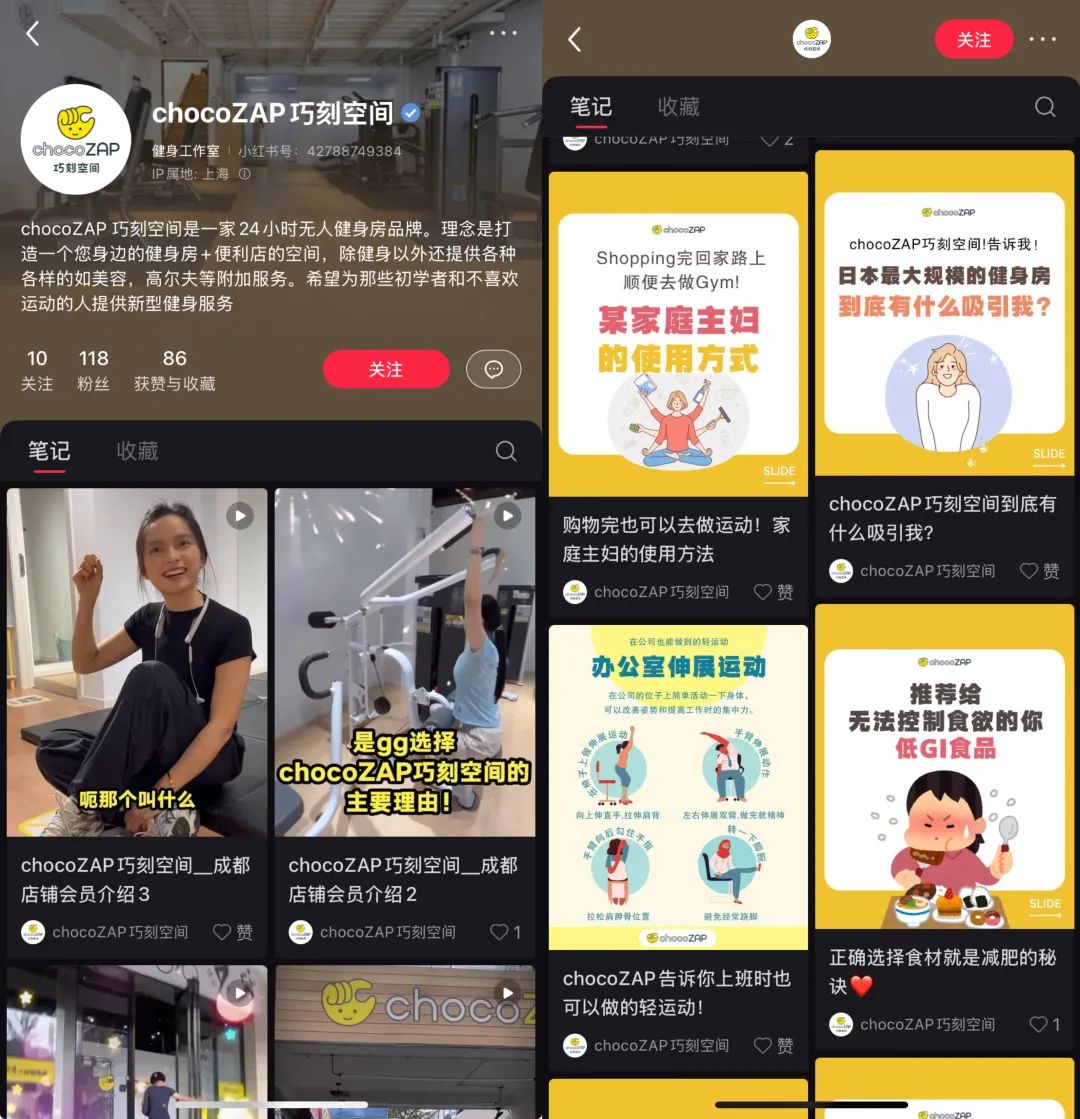Open the video 成都店铺会员介绍3
This screenshot has height=1119, width=1080.
(x=137, y=662)
